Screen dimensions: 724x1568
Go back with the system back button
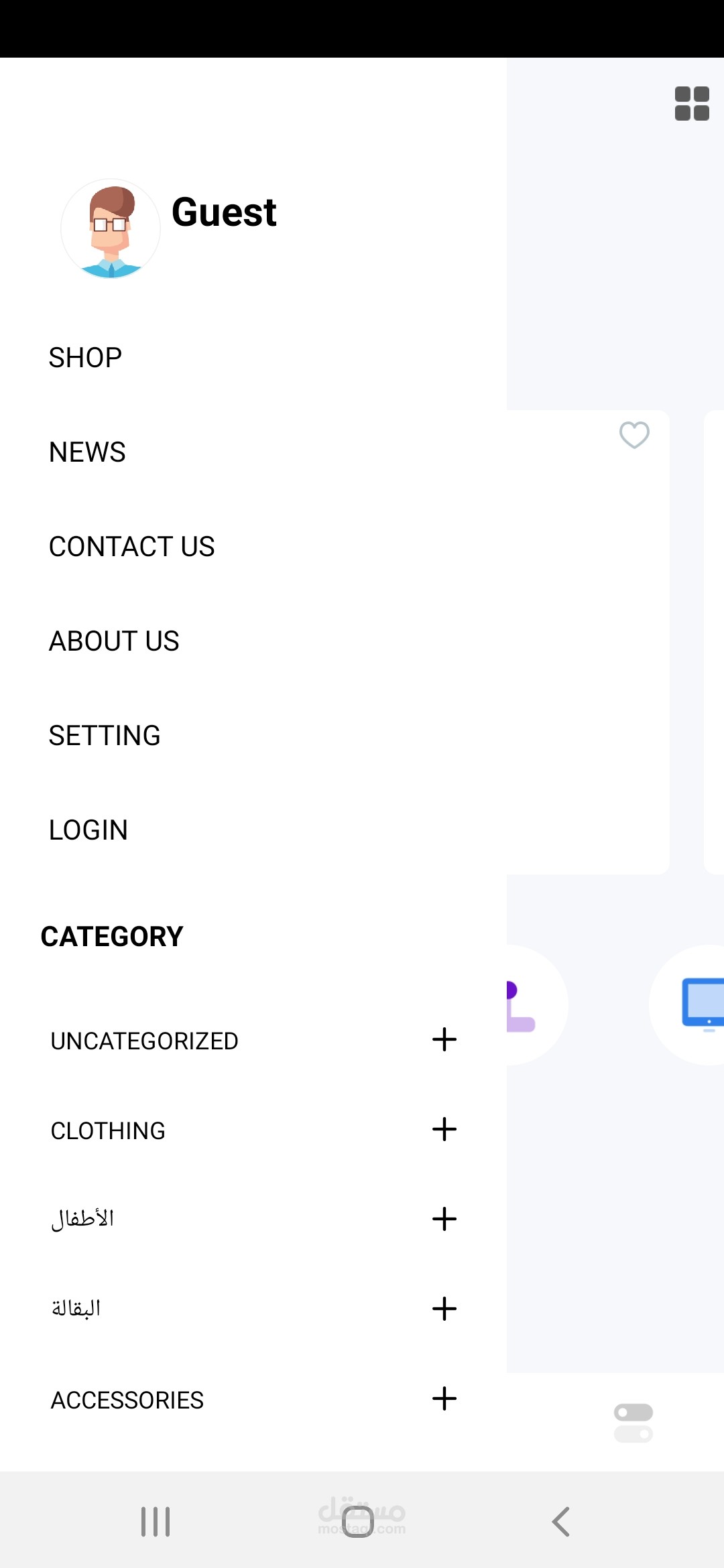coord(560,1521)
